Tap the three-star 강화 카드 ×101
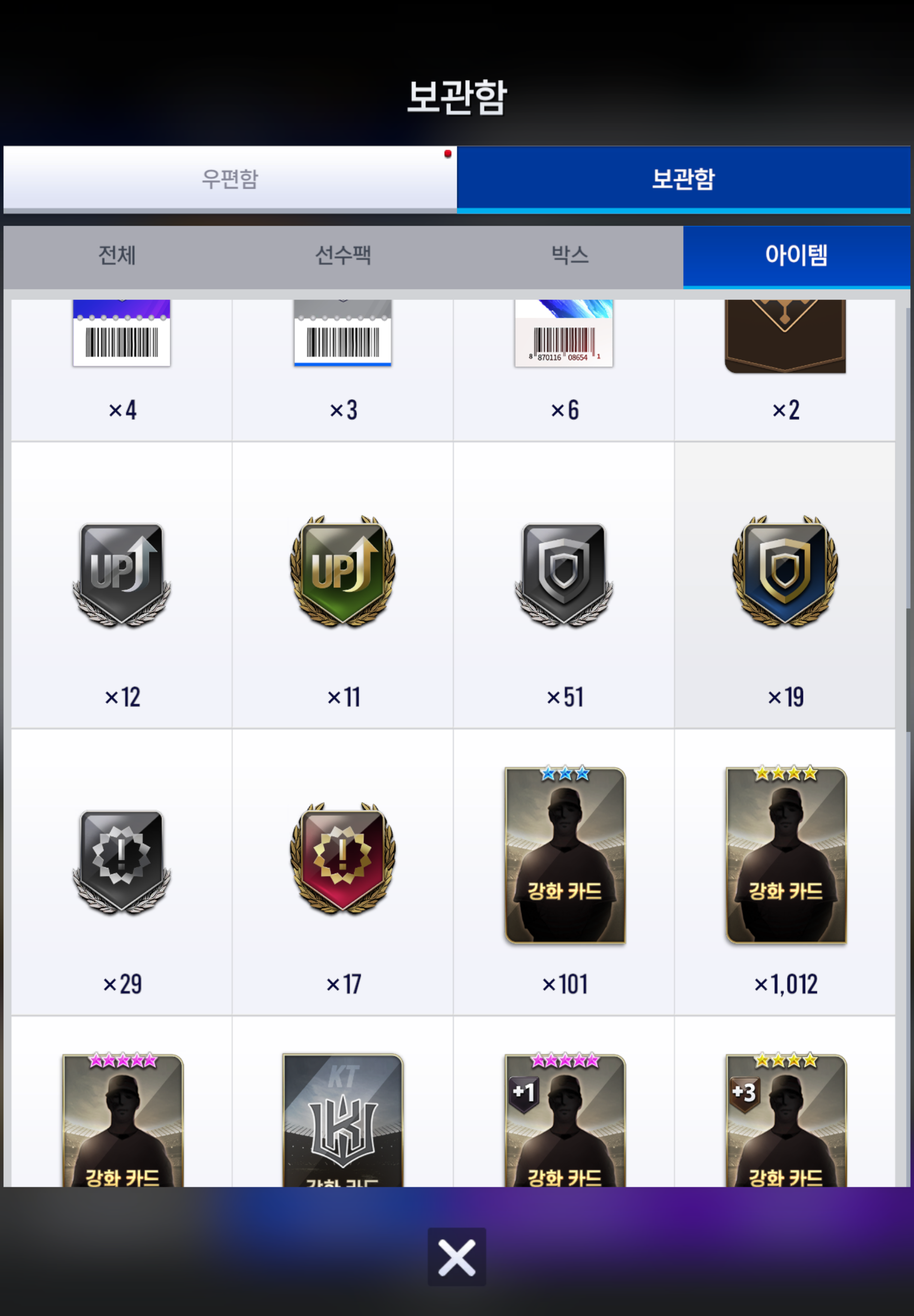The height and width of the screenshot is (1316, 914). pyautogui.click(x=565, y=856)
